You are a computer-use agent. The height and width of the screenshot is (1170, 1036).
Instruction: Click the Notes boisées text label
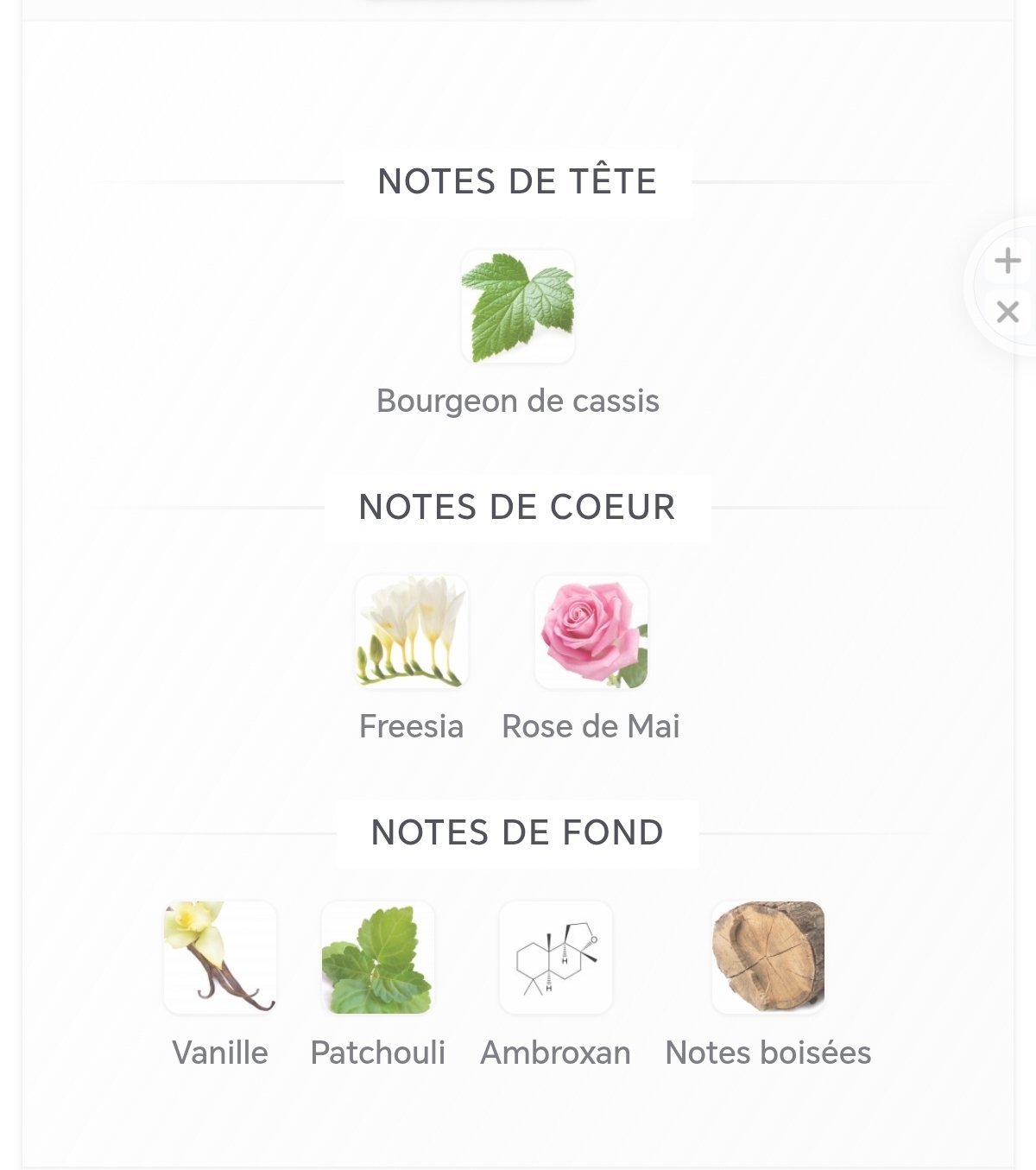767,1053
